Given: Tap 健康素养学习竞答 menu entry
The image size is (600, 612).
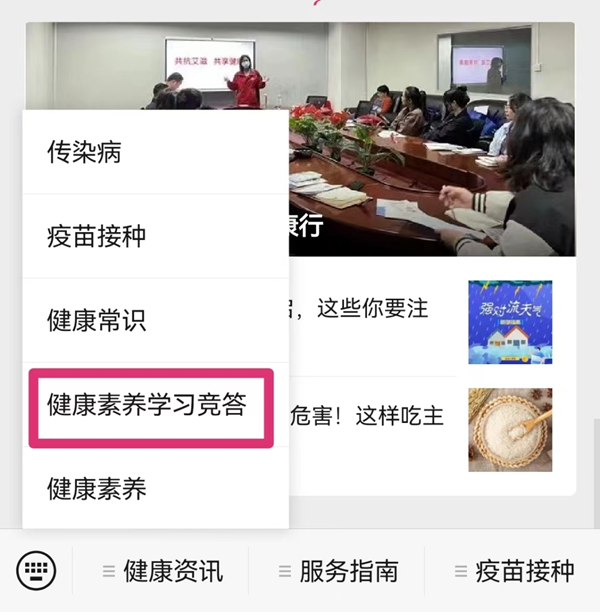Looking at the screenshot, I should point(150,406).
